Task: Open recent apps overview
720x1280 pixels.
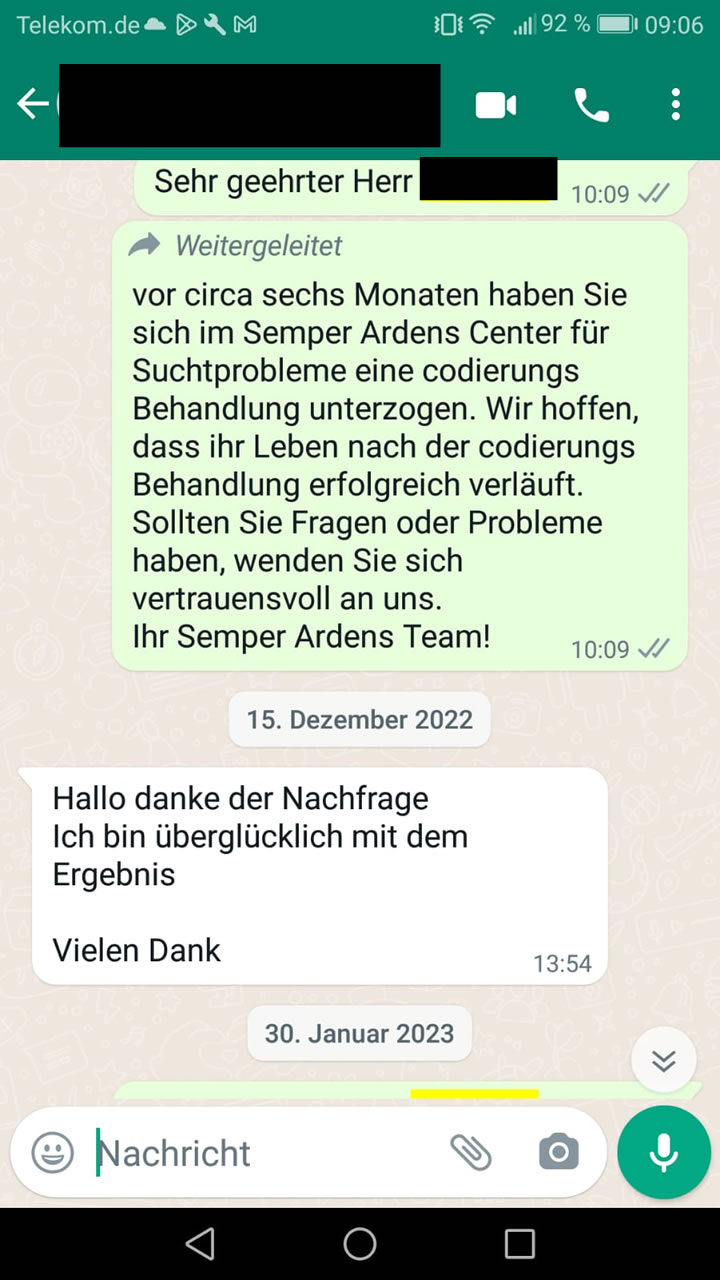Action: (x=520, y=1244)
